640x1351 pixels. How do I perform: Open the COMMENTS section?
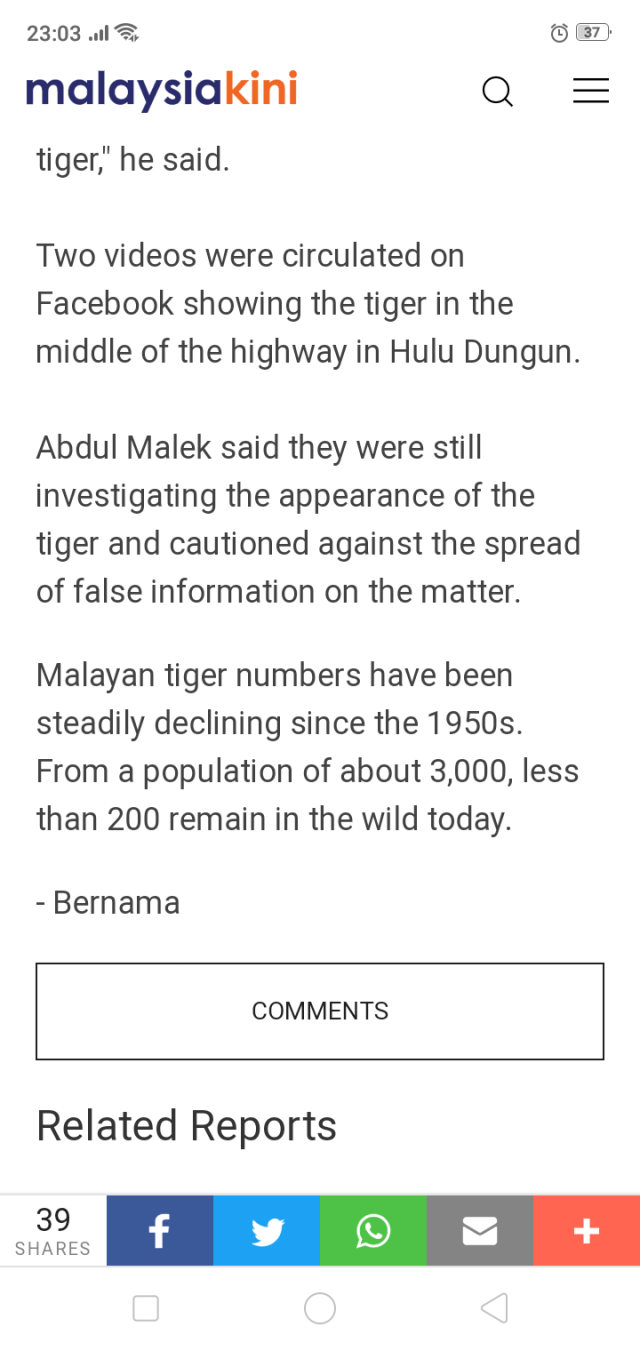click(x=320, y=1011)
